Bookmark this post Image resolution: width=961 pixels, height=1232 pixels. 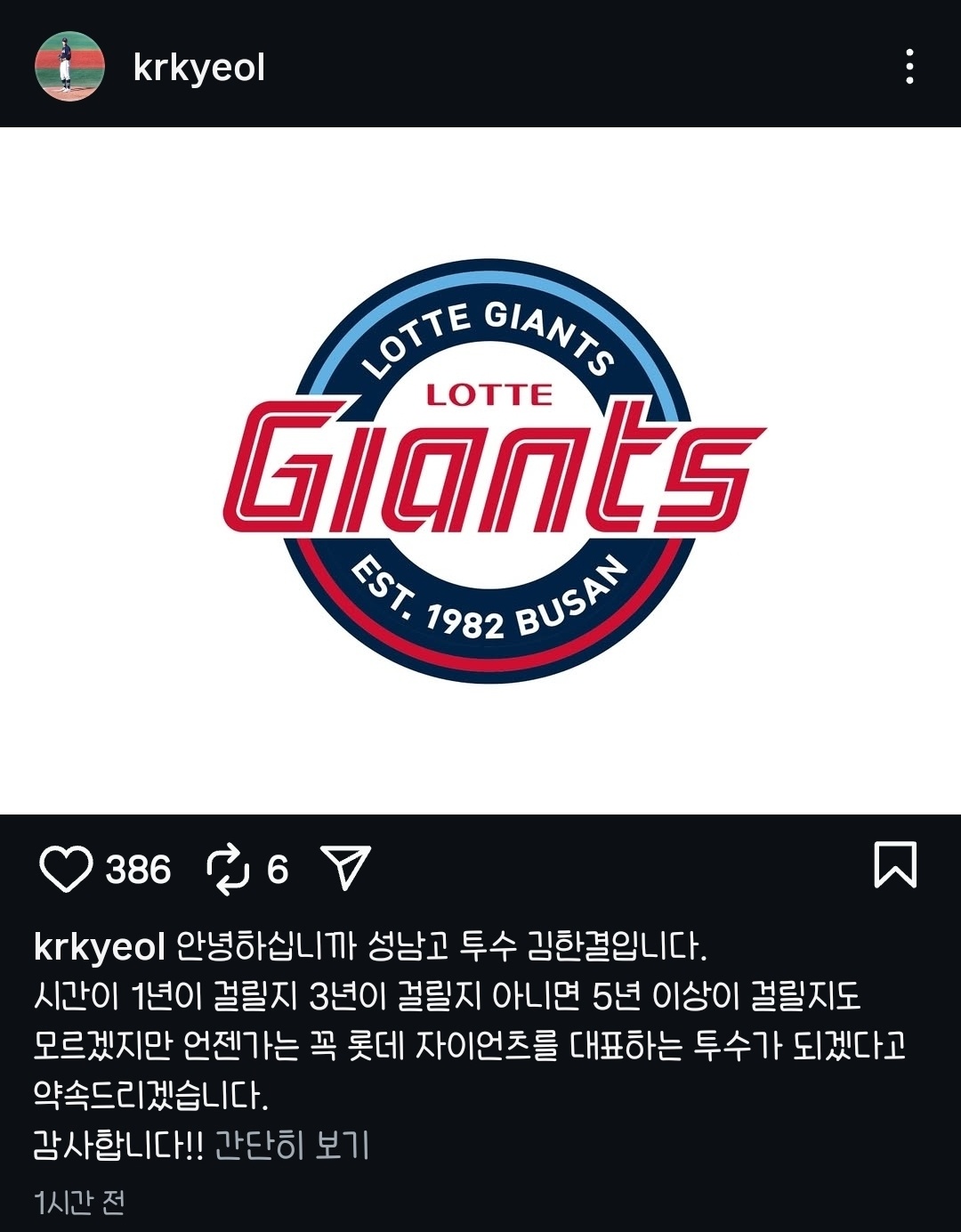point(894,865)
